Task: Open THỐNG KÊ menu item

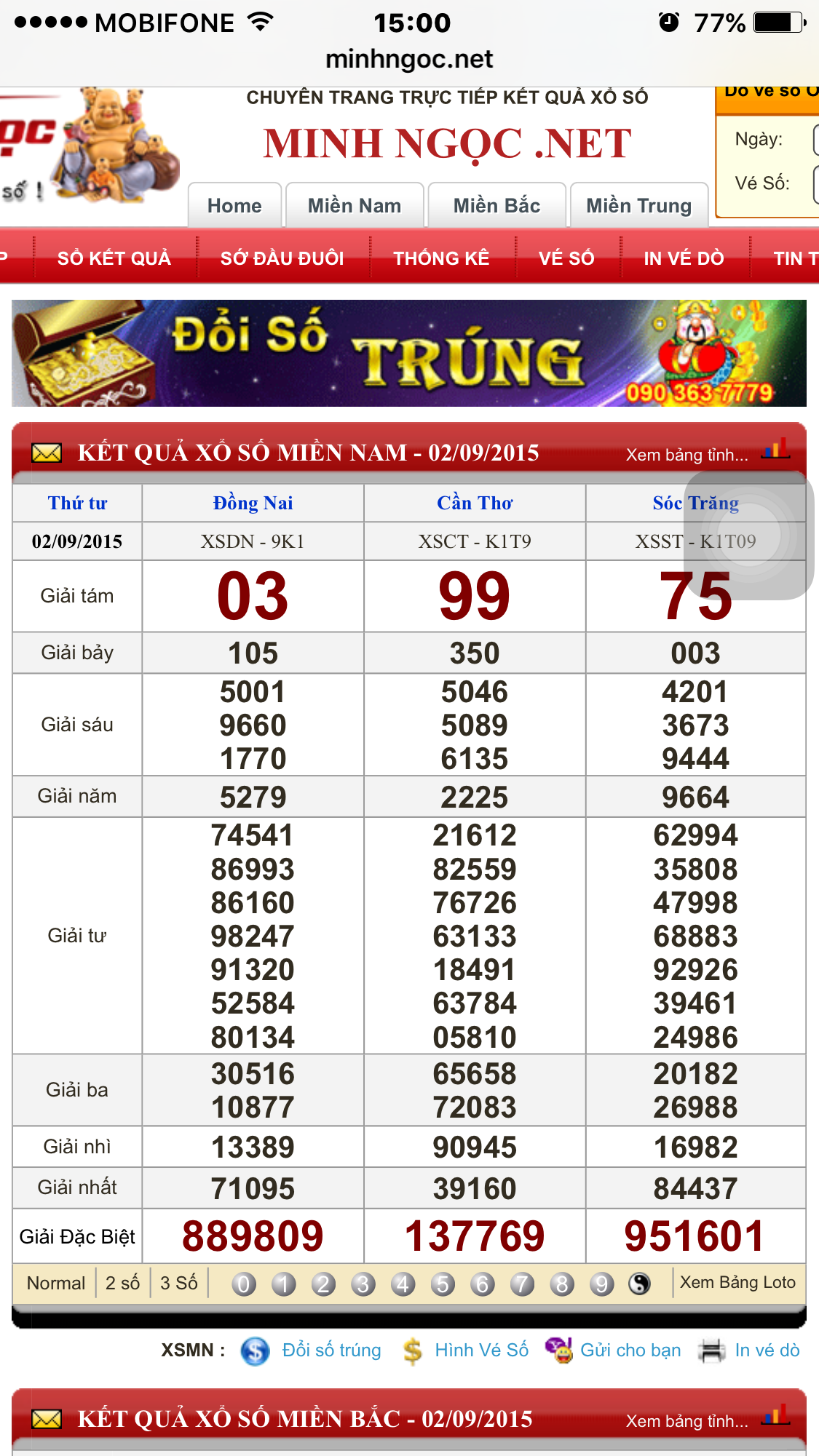Action: [441, 258]
